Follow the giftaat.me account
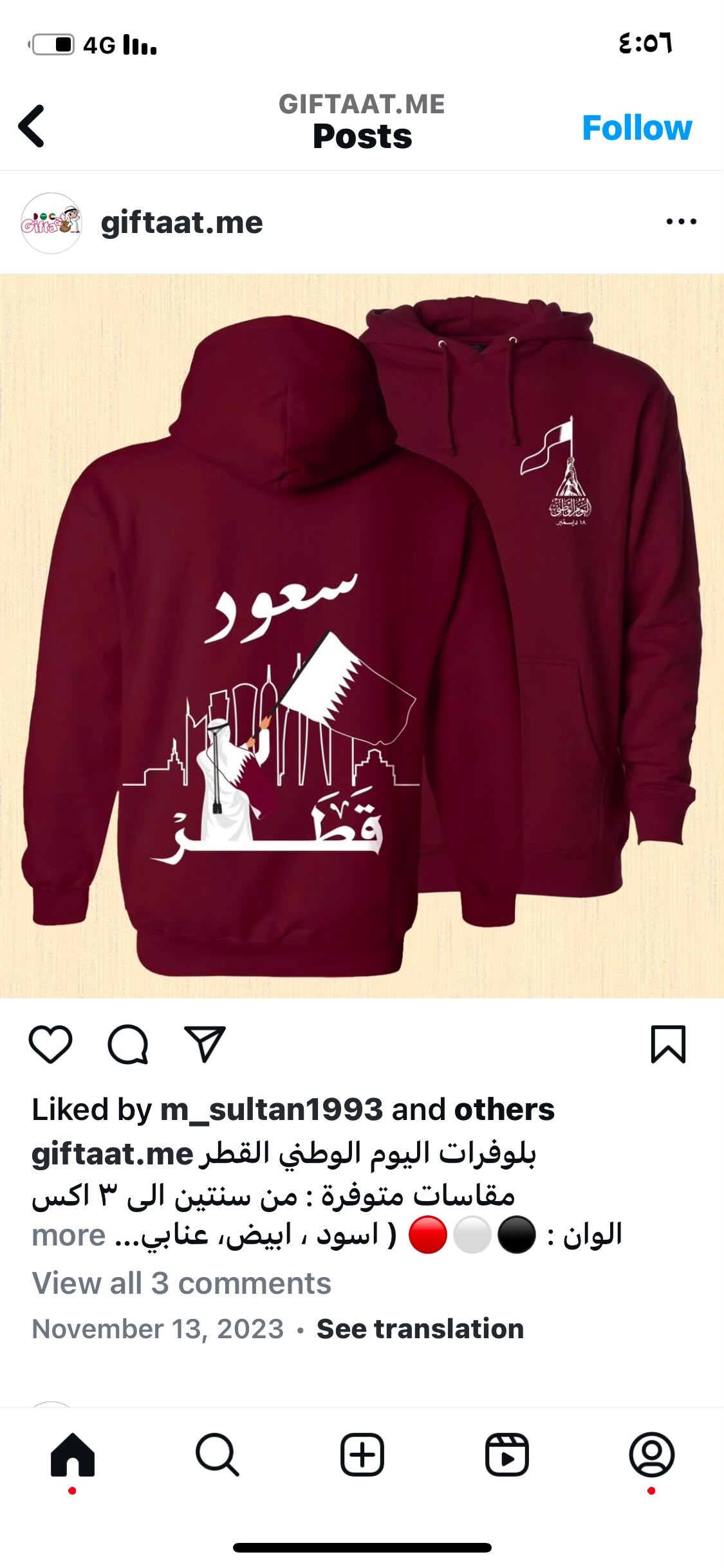 (637, 127)
